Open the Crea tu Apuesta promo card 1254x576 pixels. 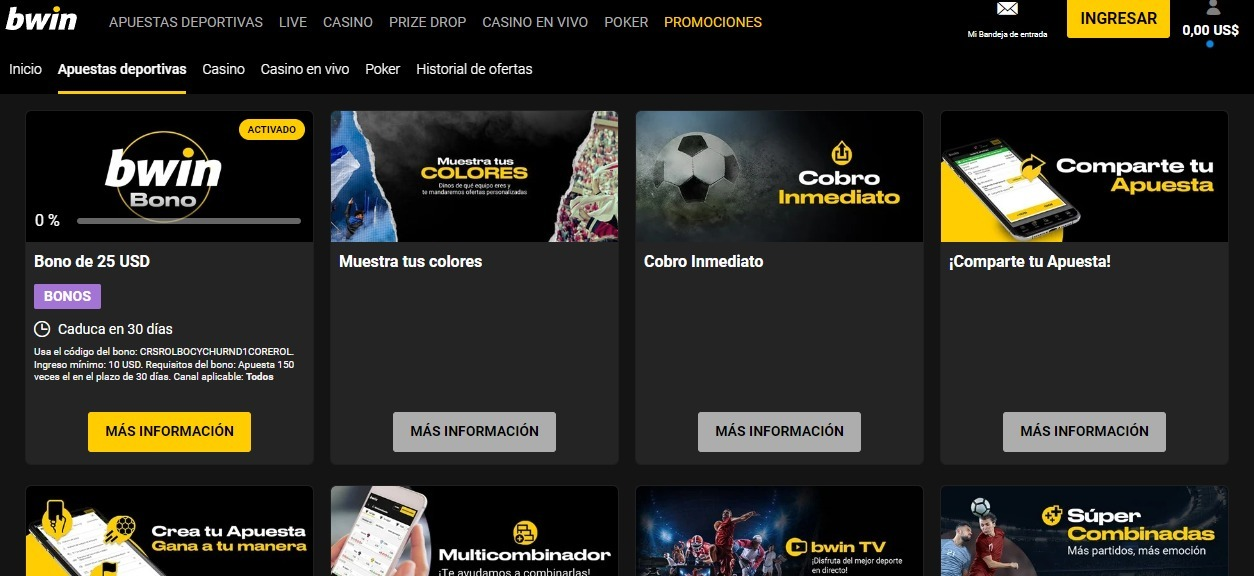pyautogui.click(x=169, y=532)
